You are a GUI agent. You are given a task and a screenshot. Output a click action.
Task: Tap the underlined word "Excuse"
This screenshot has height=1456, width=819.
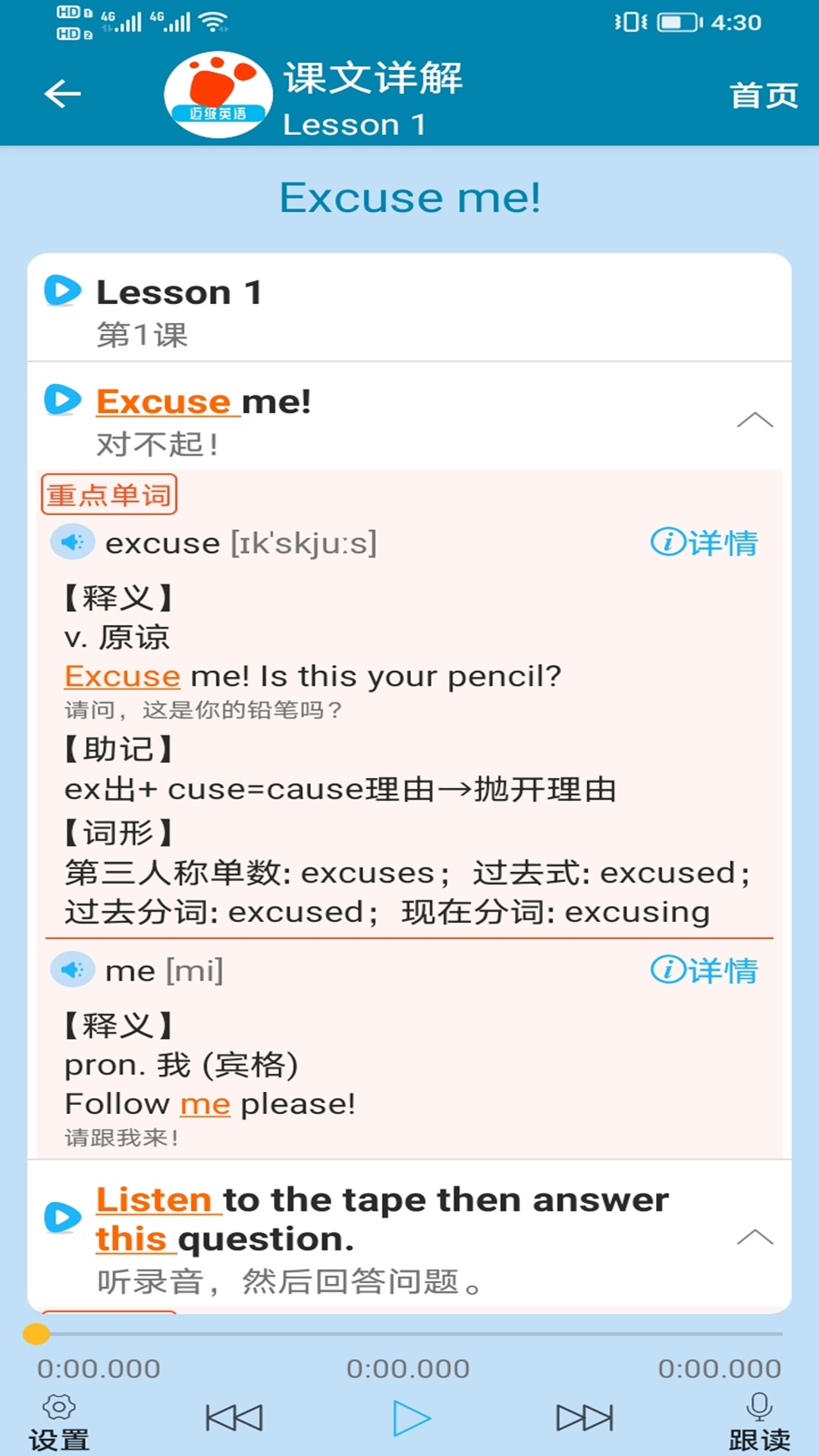point(162,400)
